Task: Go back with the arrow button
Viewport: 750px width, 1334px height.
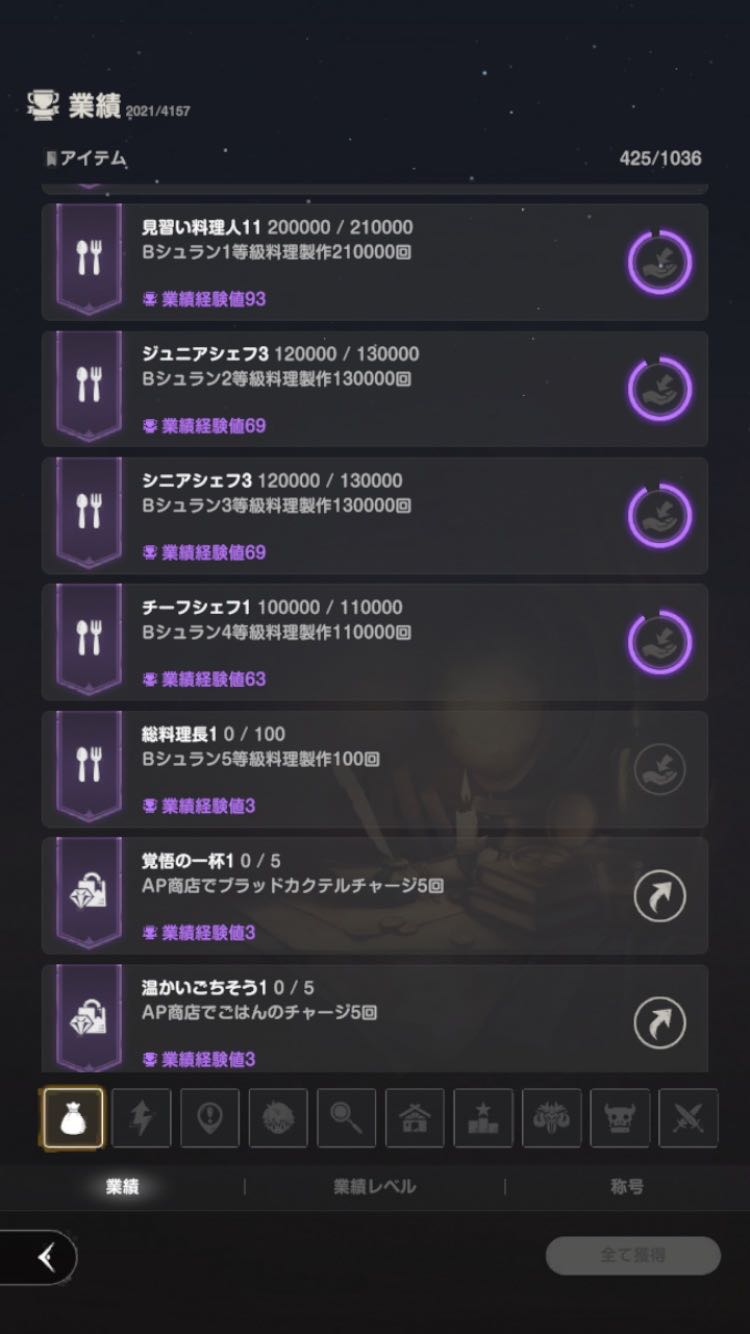Action: pyautogui.click(x=44, y=1257)
